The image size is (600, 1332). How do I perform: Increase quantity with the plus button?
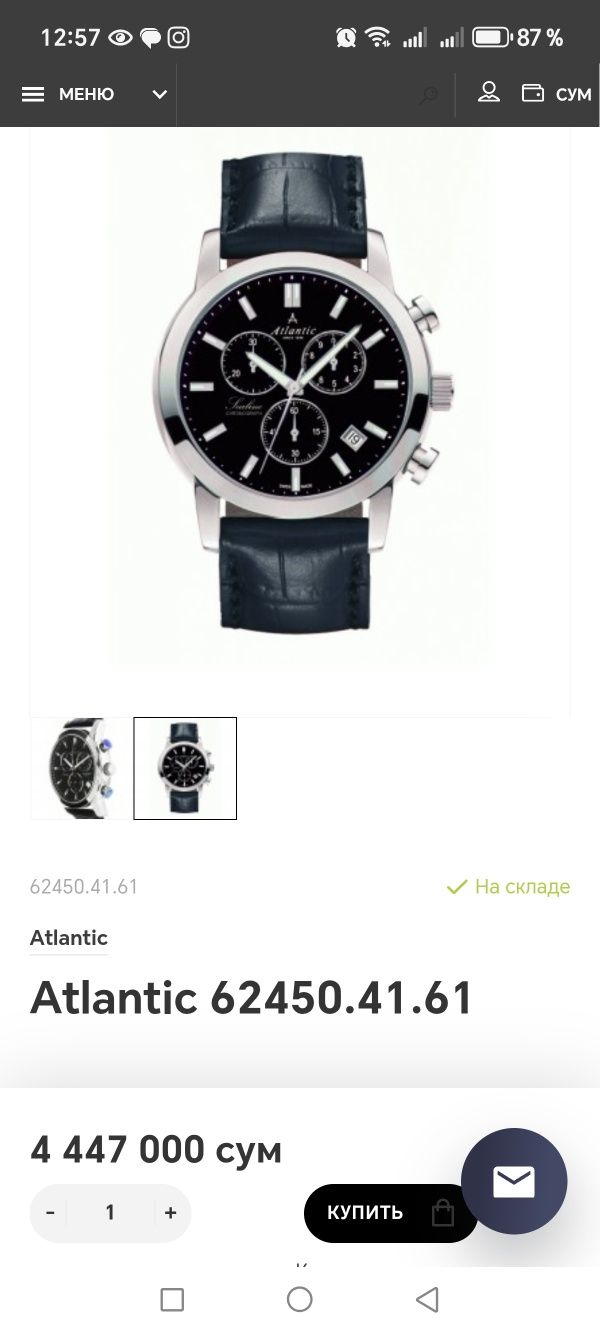pyautogui.click(x=170, y=1212)
